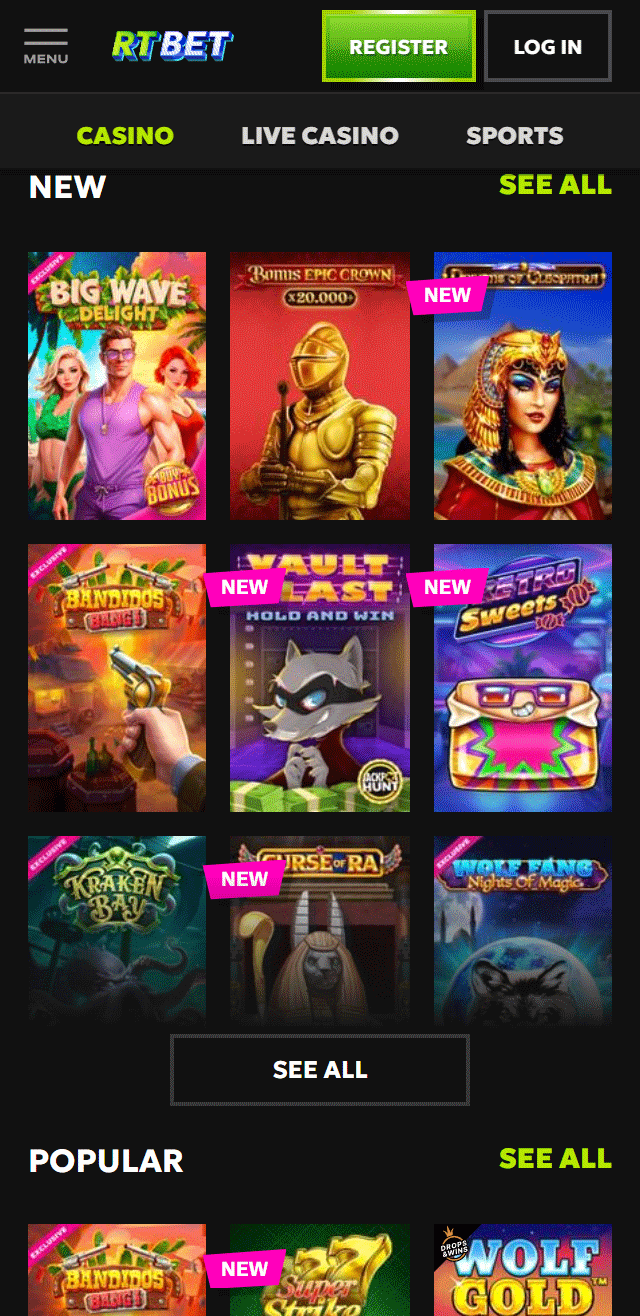Open the Kraken Bay game
The width and height of the screenshot is (640, 1316).
pyautogui.click(x=117, y=930)
